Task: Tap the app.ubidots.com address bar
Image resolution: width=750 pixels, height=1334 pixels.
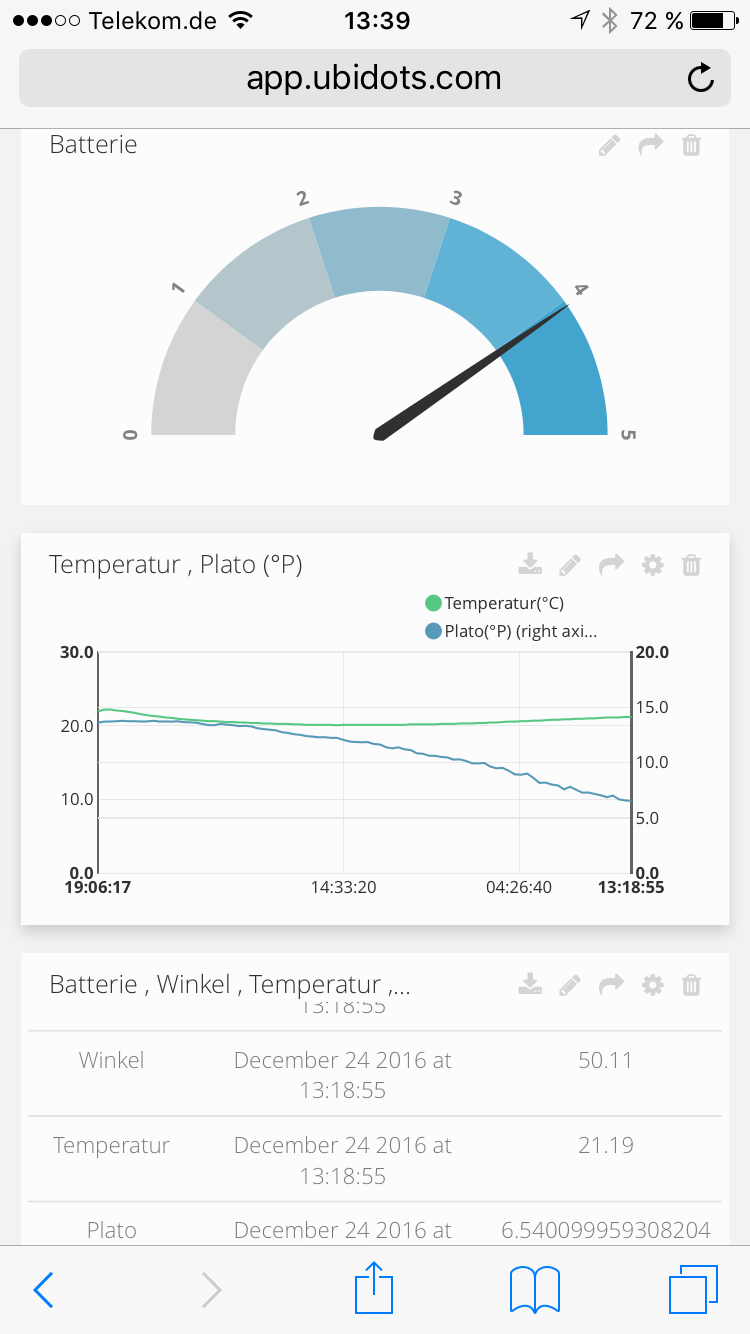Action: click(x=374, y=78)
